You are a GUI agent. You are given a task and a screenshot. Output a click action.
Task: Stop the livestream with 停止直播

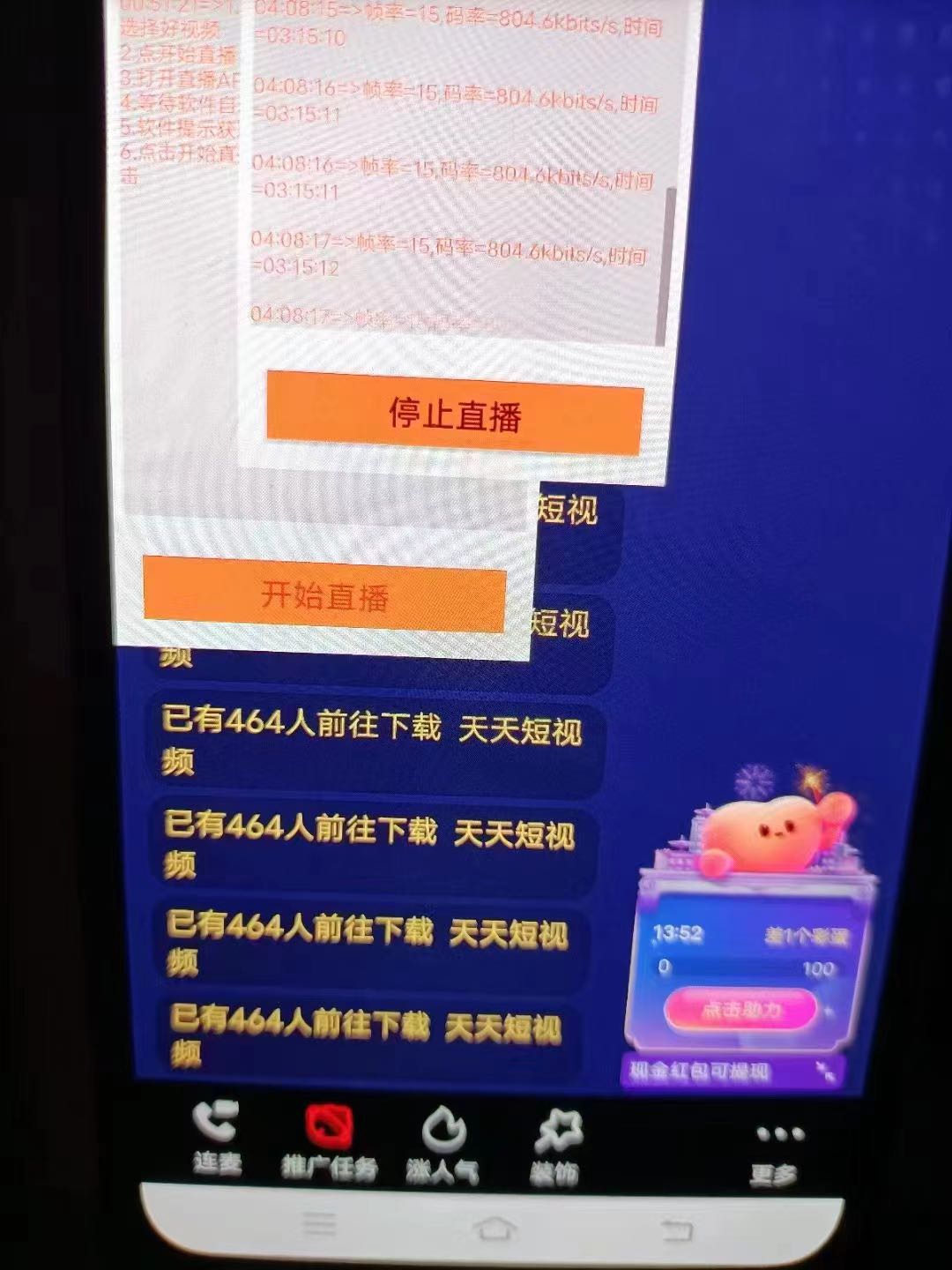coord(454,414)
